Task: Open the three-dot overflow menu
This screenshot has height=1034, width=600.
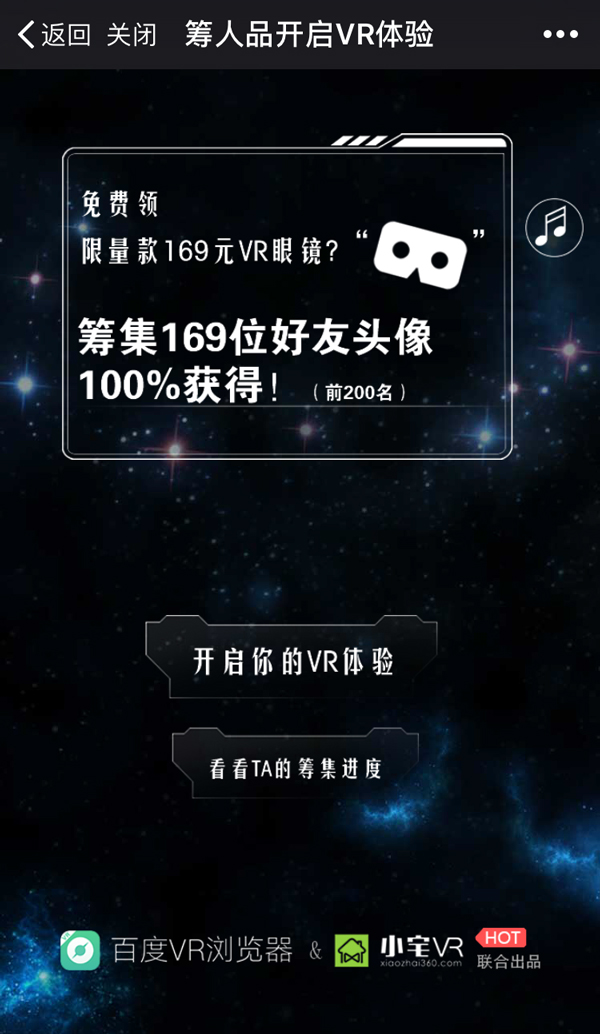Action: pyautogui.click(x=560, y=35)
